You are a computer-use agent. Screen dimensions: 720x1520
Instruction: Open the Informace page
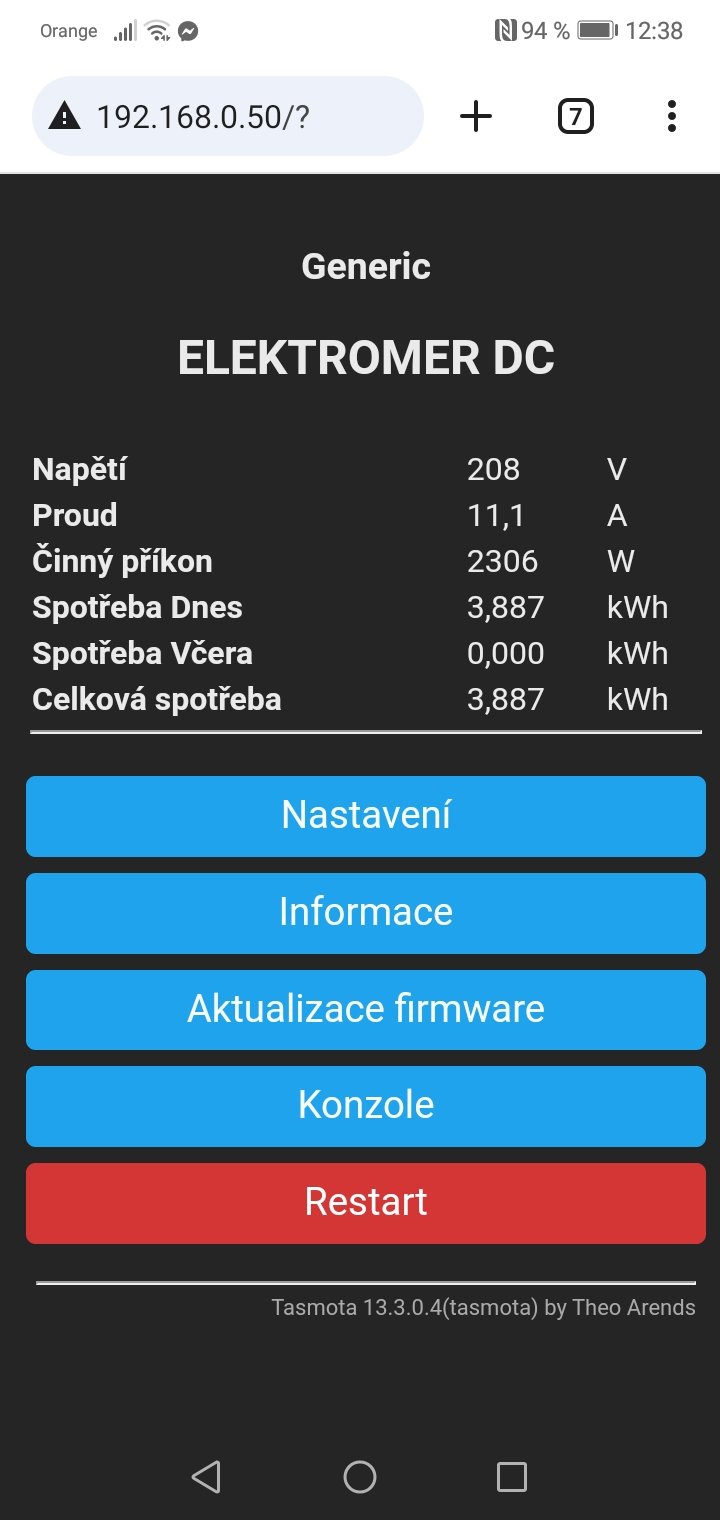point(366,912)
